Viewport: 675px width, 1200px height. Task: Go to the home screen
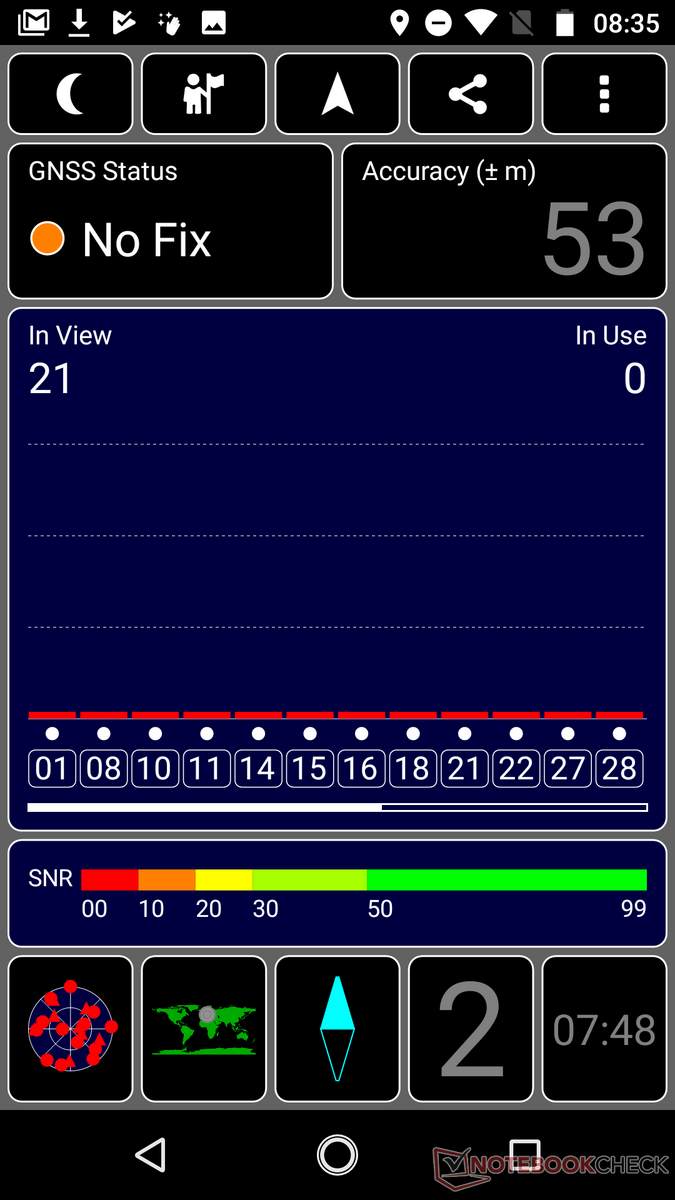pyautogui.click(x=337, y=1155)
